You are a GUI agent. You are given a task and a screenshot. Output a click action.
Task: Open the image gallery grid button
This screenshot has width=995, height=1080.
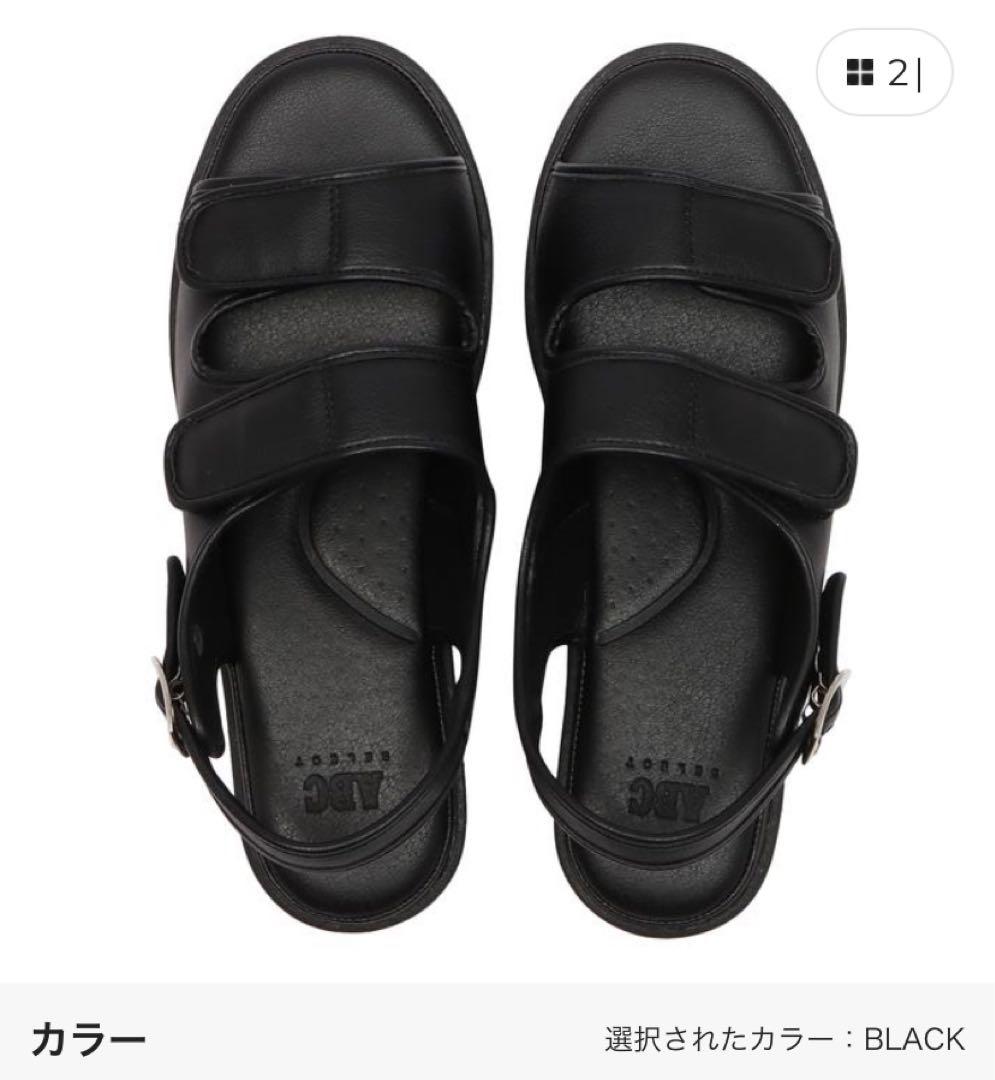pyautogui.click(x=884, y=73)
